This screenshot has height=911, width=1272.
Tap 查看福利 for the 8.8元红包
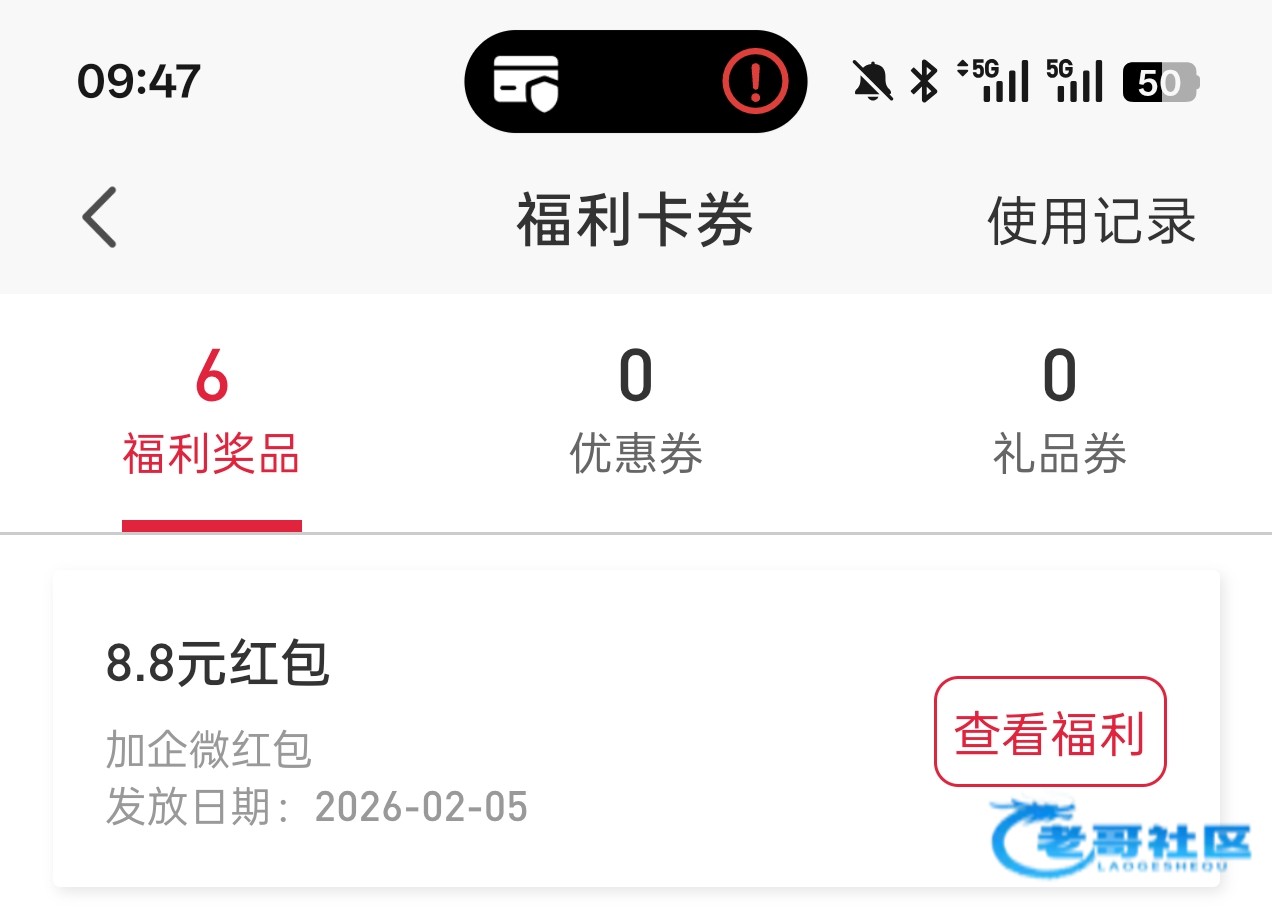point(1050,732)
